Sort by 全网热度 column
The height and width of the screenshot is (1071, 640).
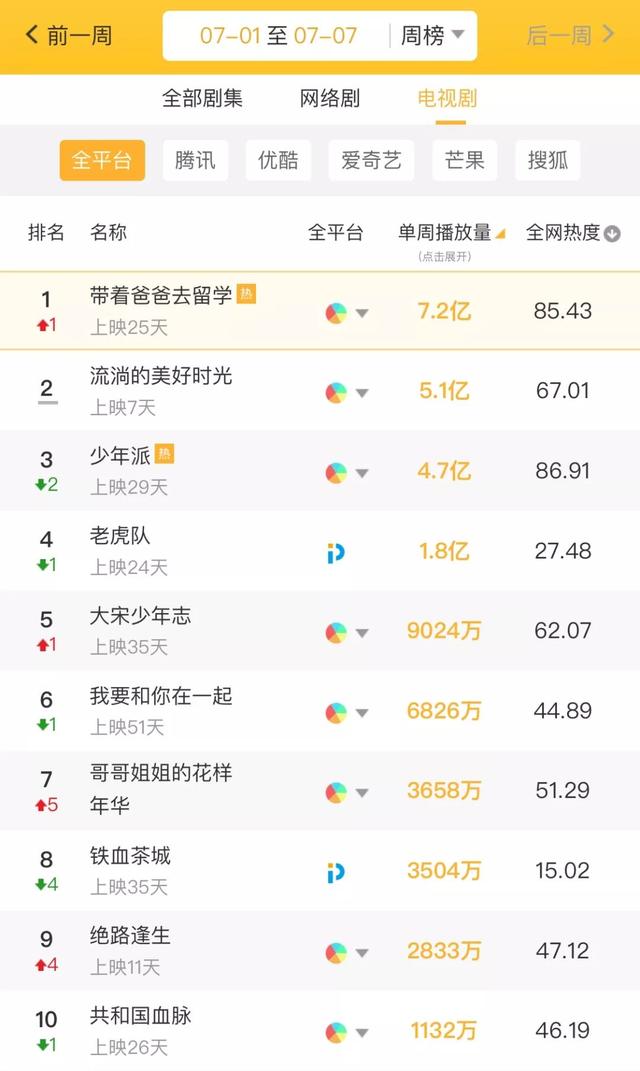point(572,233)
